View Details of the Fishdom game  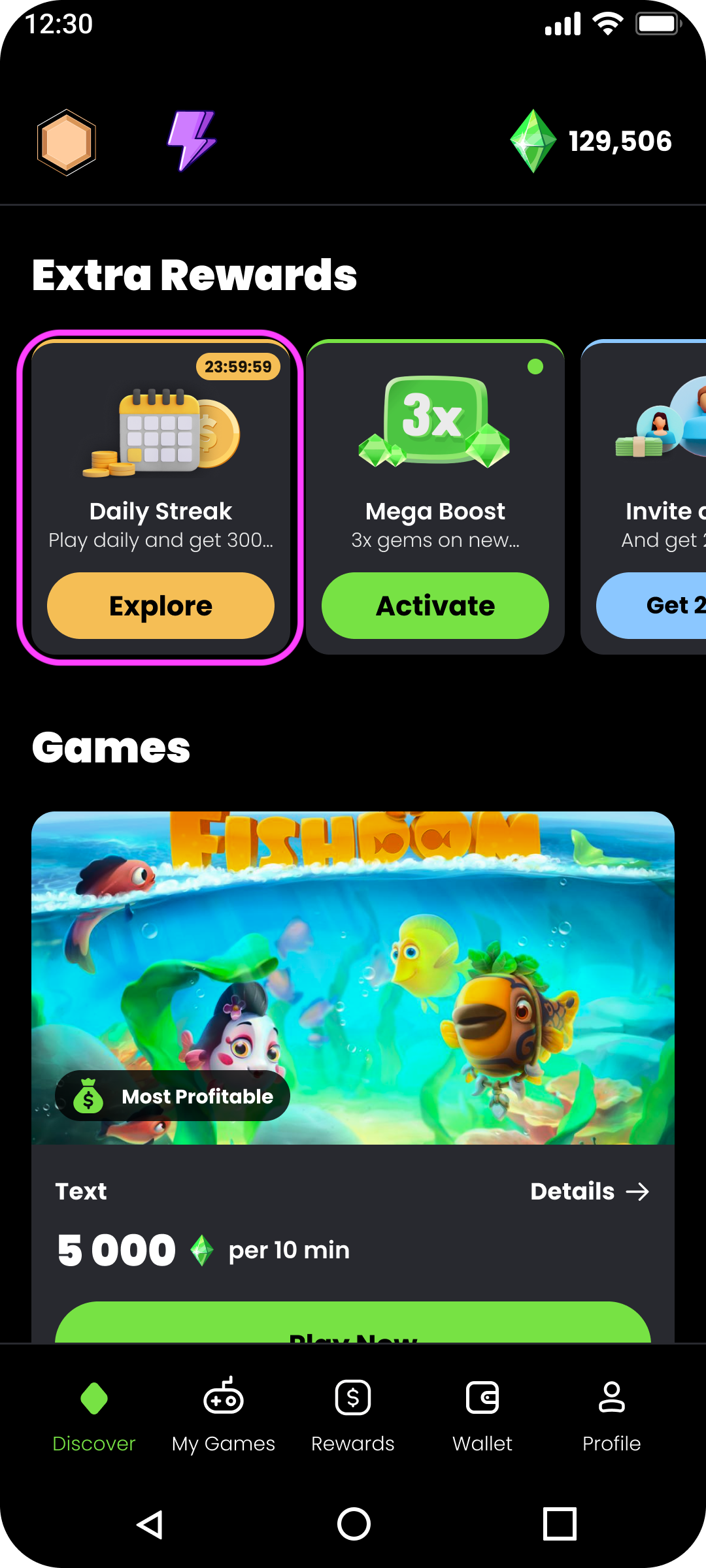590,1191
